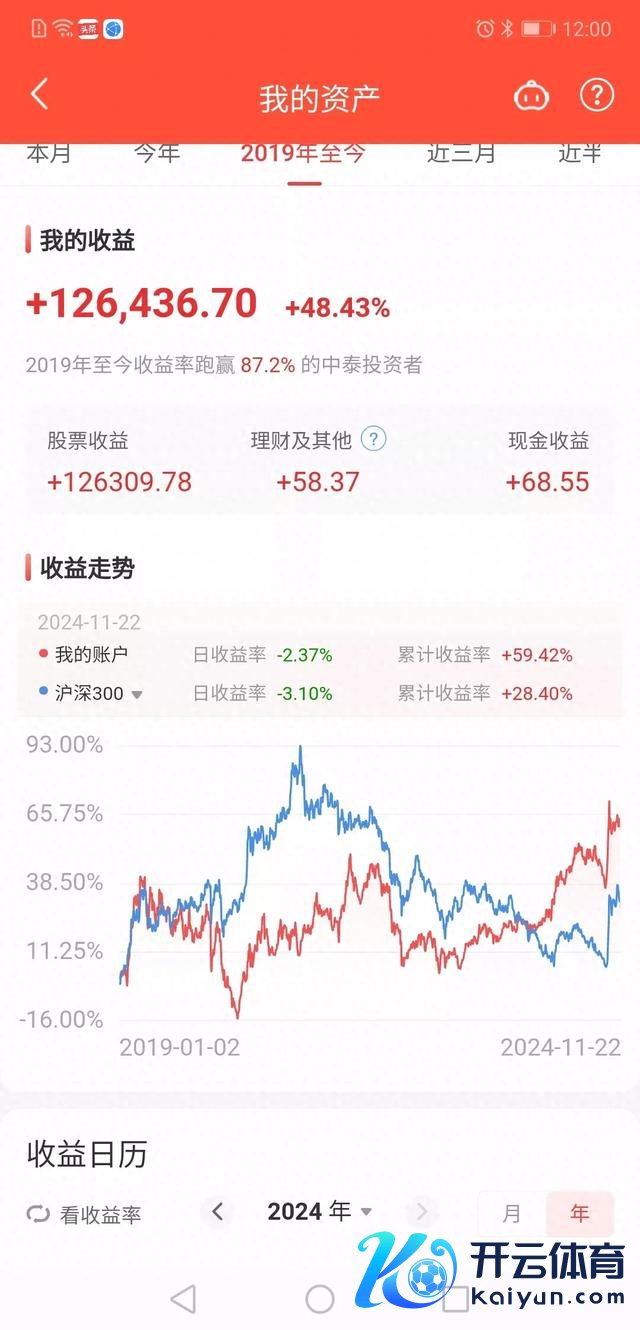The width and height of the screenshot is (640, 1330).
Task: Tap the system back triangle
Action: (x=183, y=1299)
